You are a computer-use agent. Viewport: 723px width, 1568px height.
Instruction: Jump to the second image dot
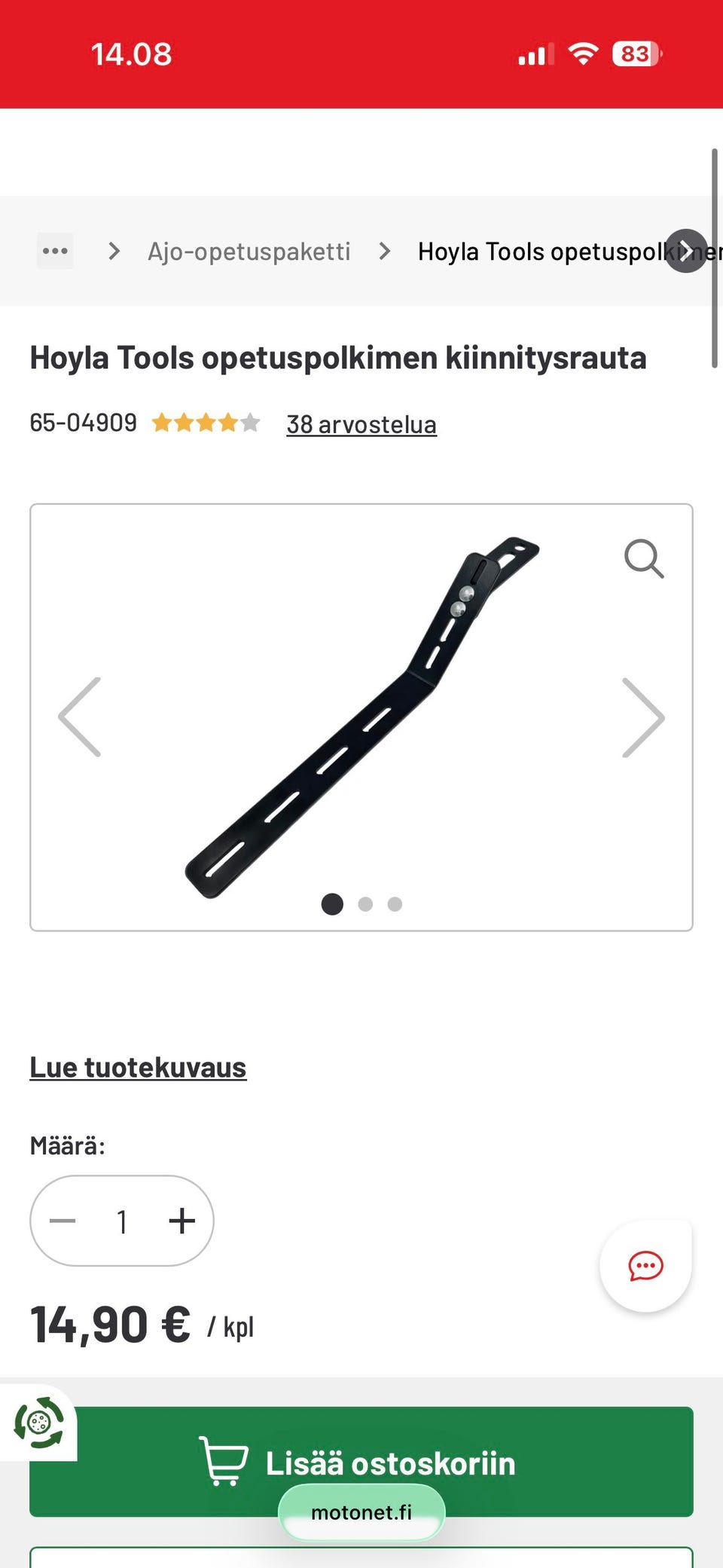365,904
